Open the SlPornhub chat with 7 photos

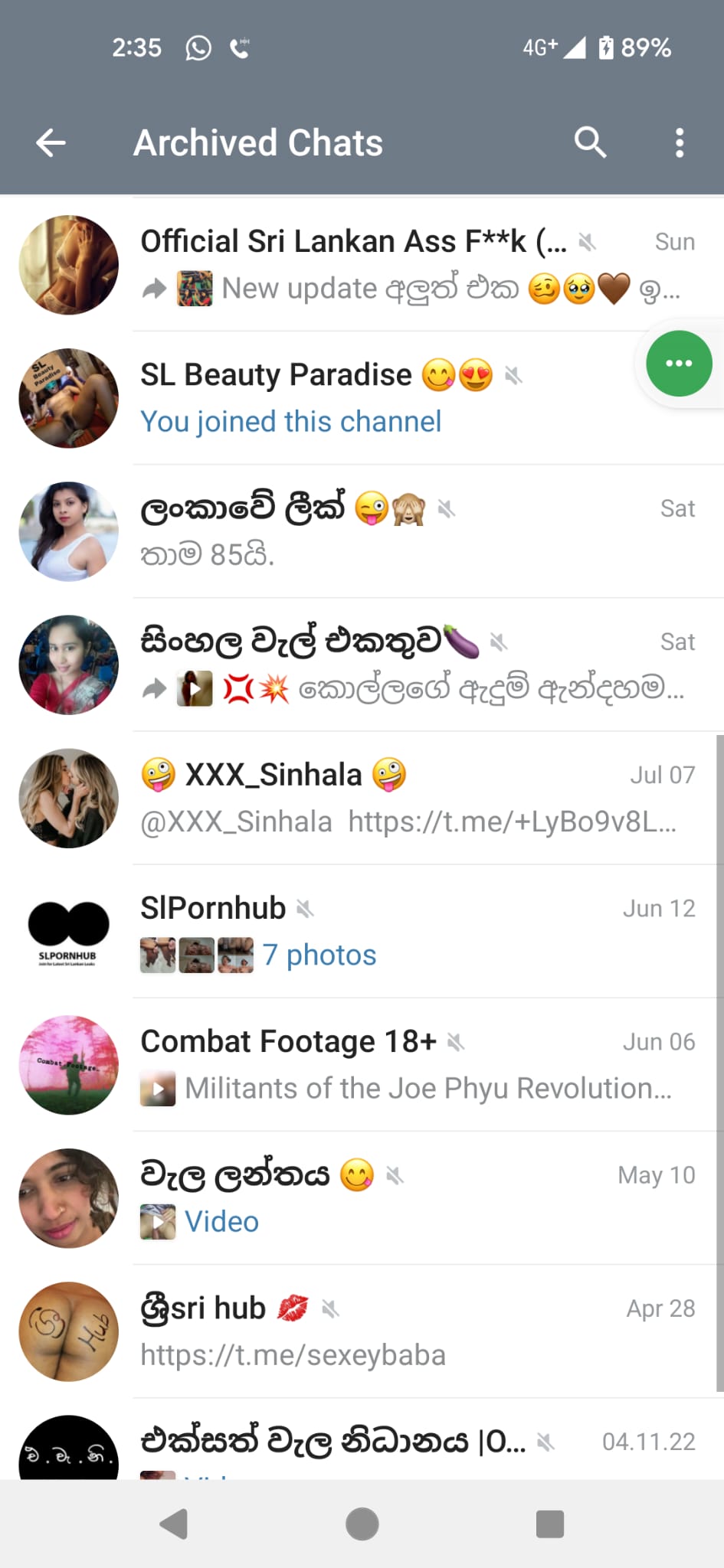coord(362,931)
